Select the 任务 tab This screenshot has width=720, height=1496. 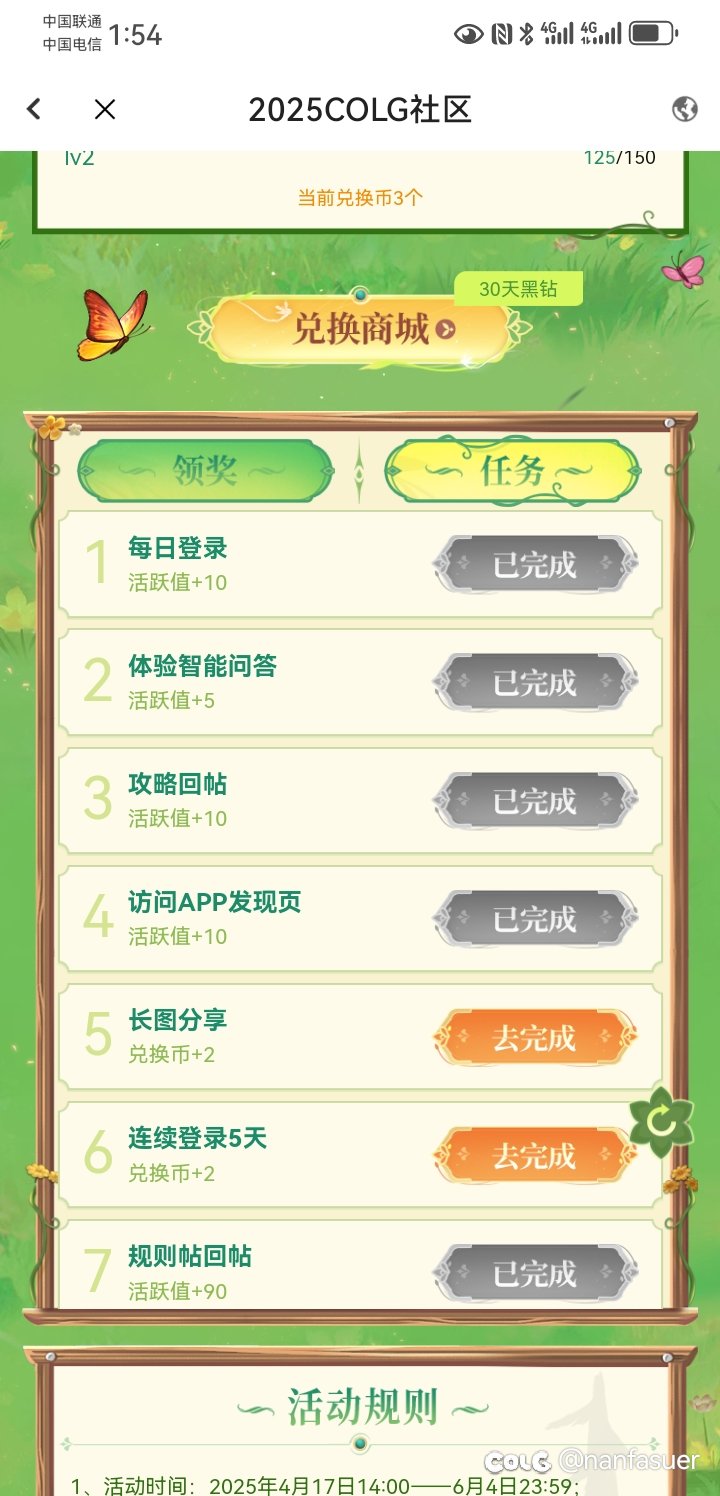tap(512, 470)
